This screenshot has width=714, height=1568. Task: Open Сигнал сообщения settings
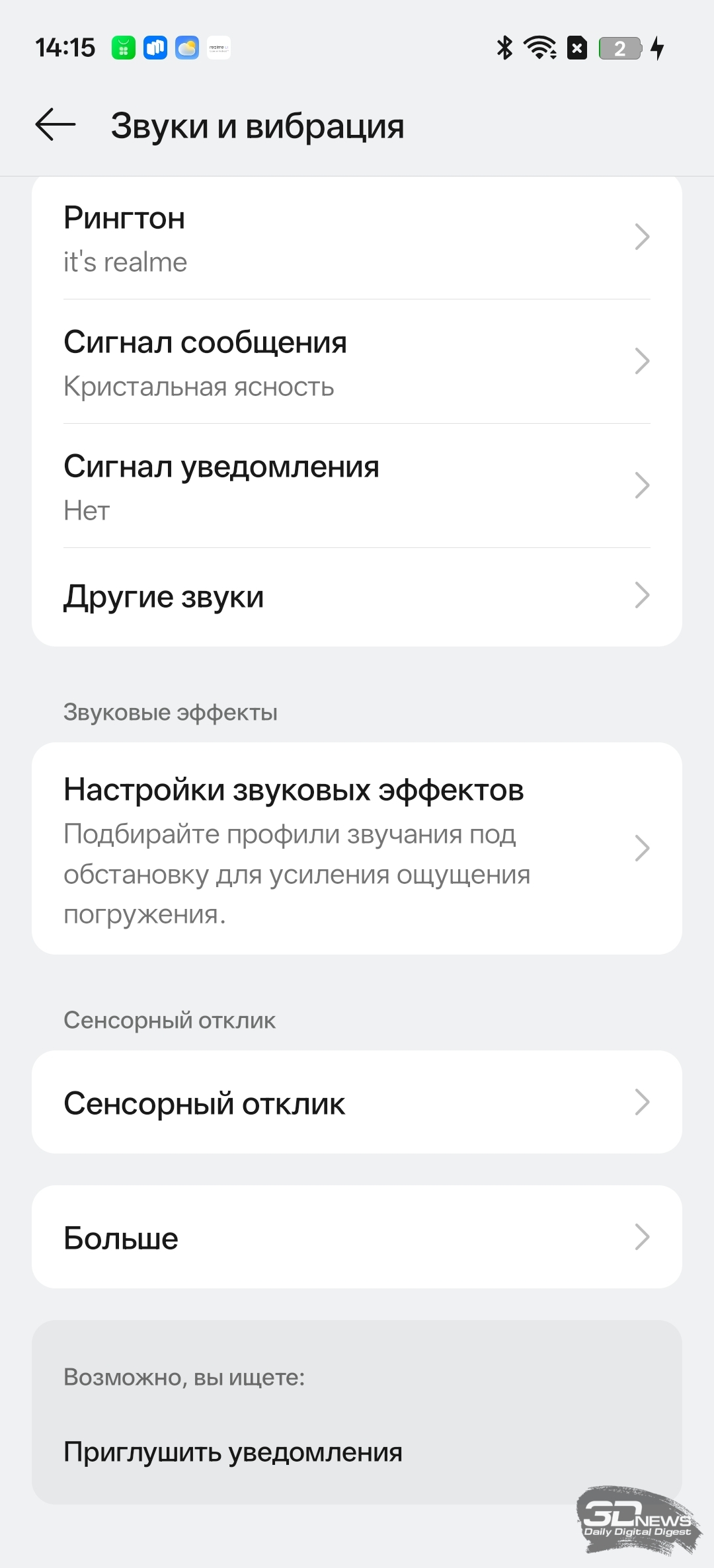[357, 362]
